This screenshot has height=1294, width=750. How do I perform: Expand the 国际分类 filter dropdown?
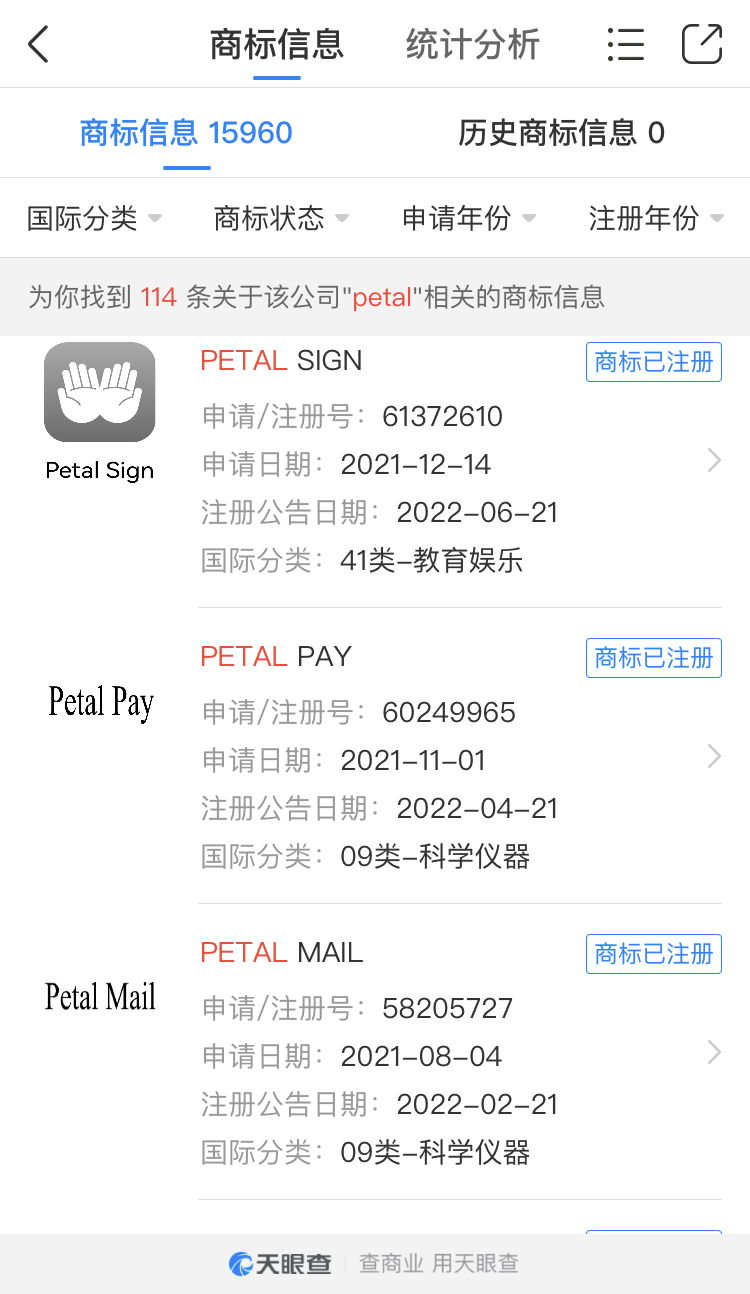click(94, 218)
